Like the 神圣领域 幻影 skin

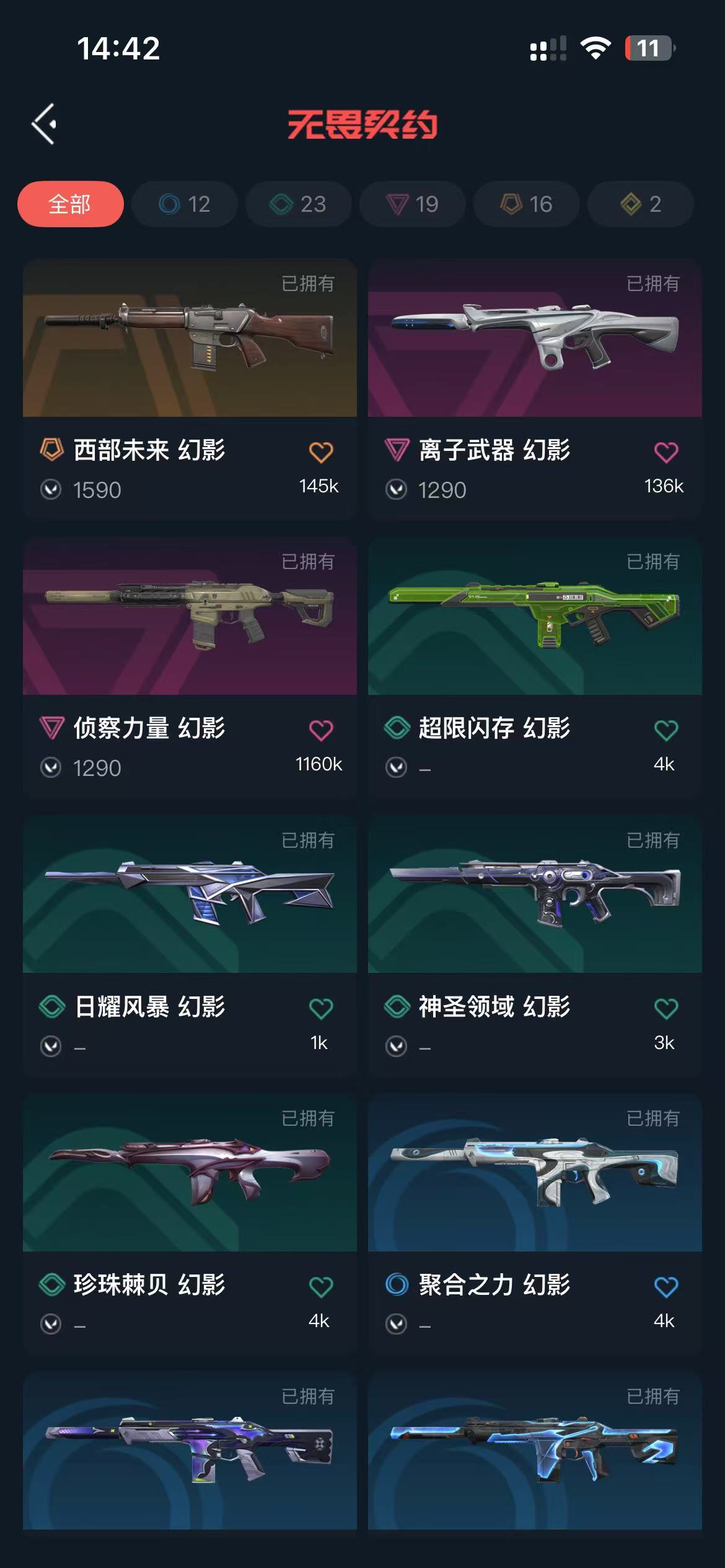(x=666, y=1009)
